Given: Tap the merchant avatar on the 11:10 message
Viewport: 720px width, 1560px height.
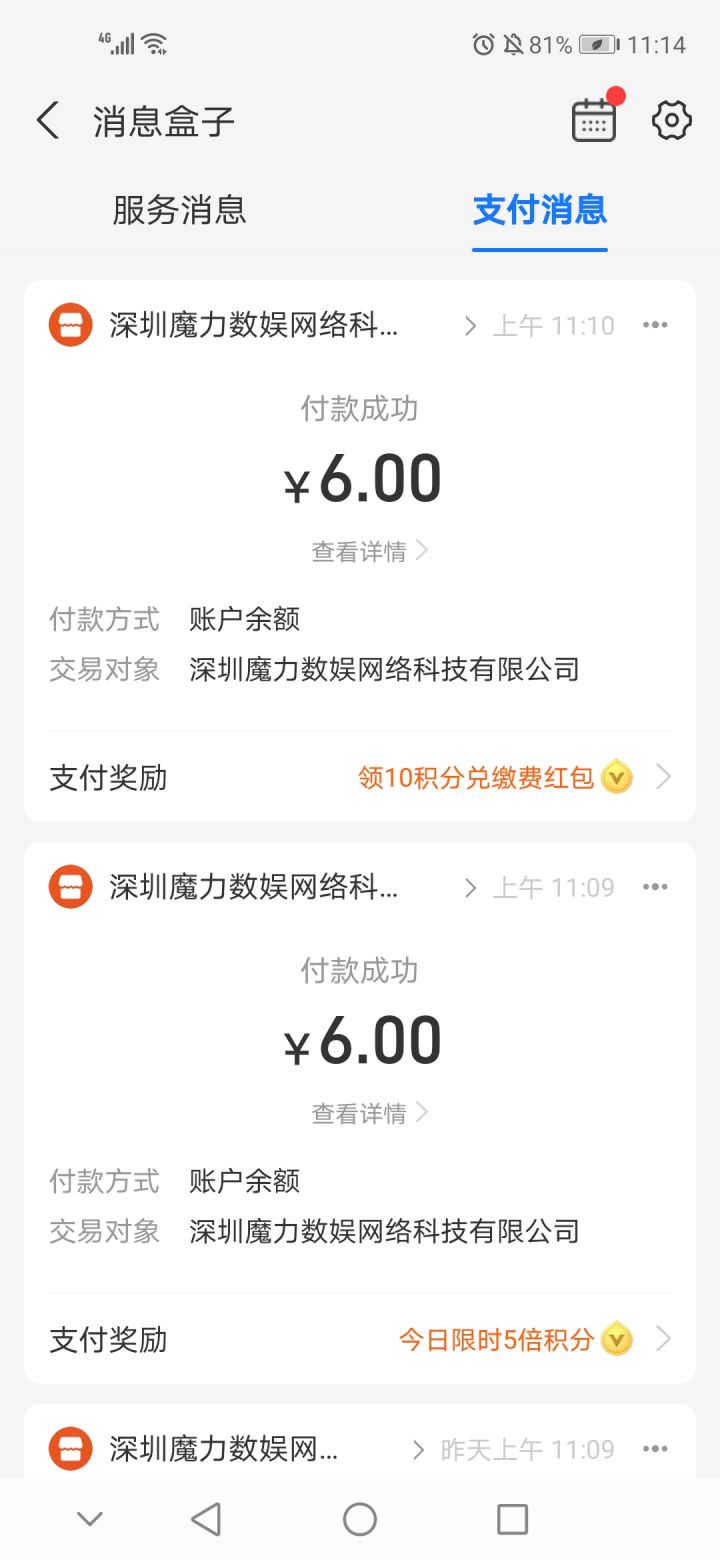Looking at the screenshot, I should pos(68,324).
